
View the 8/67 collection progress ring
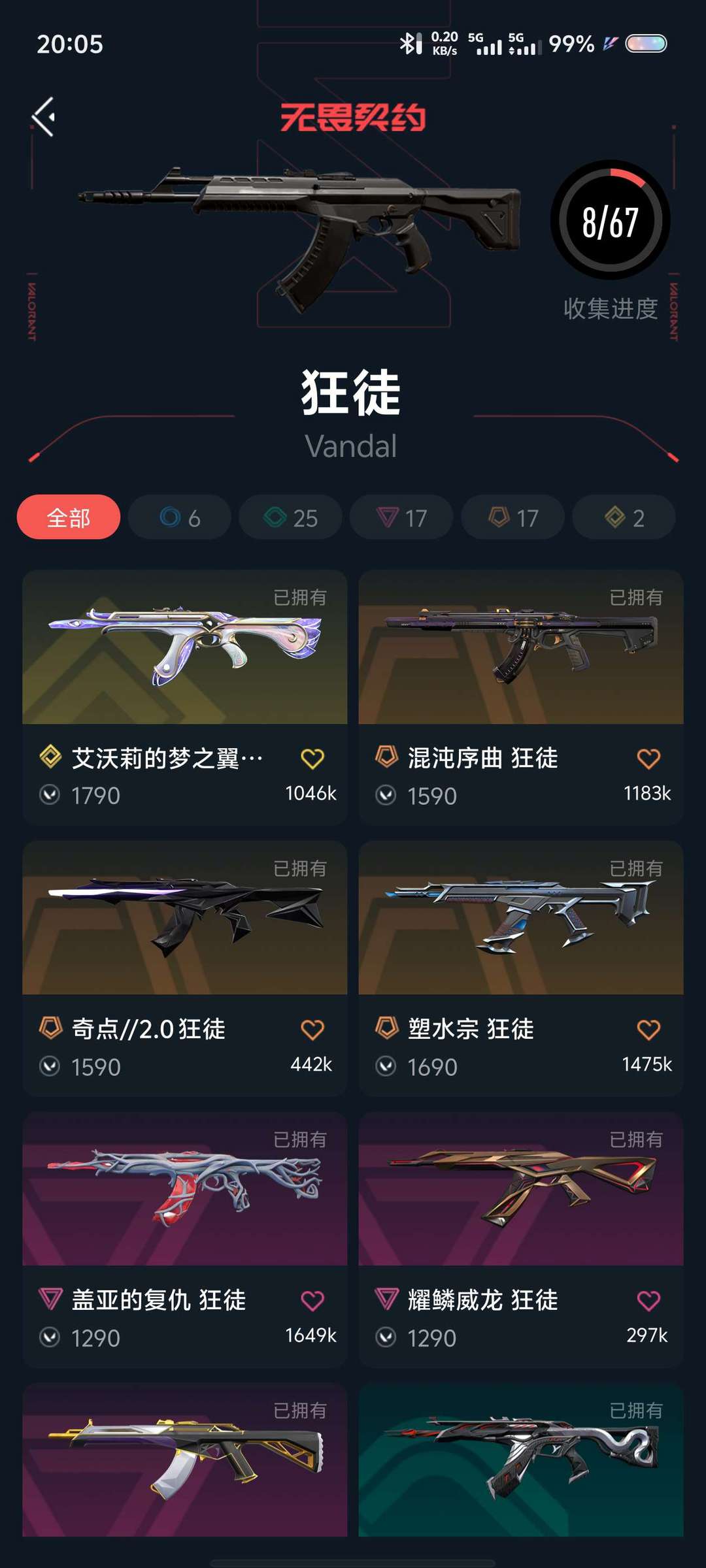[x=611, y=221]
